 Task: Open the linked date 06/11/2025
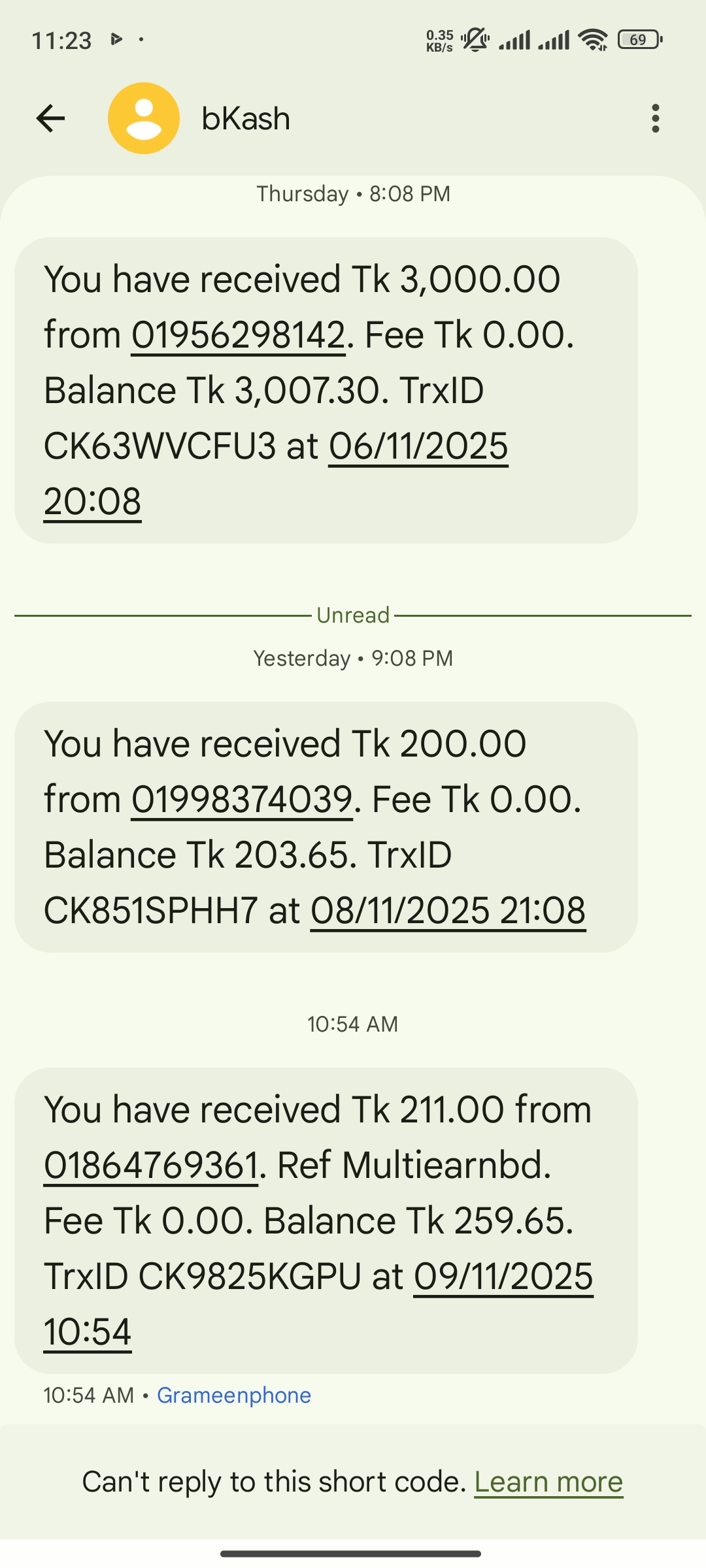click(418, 447)
